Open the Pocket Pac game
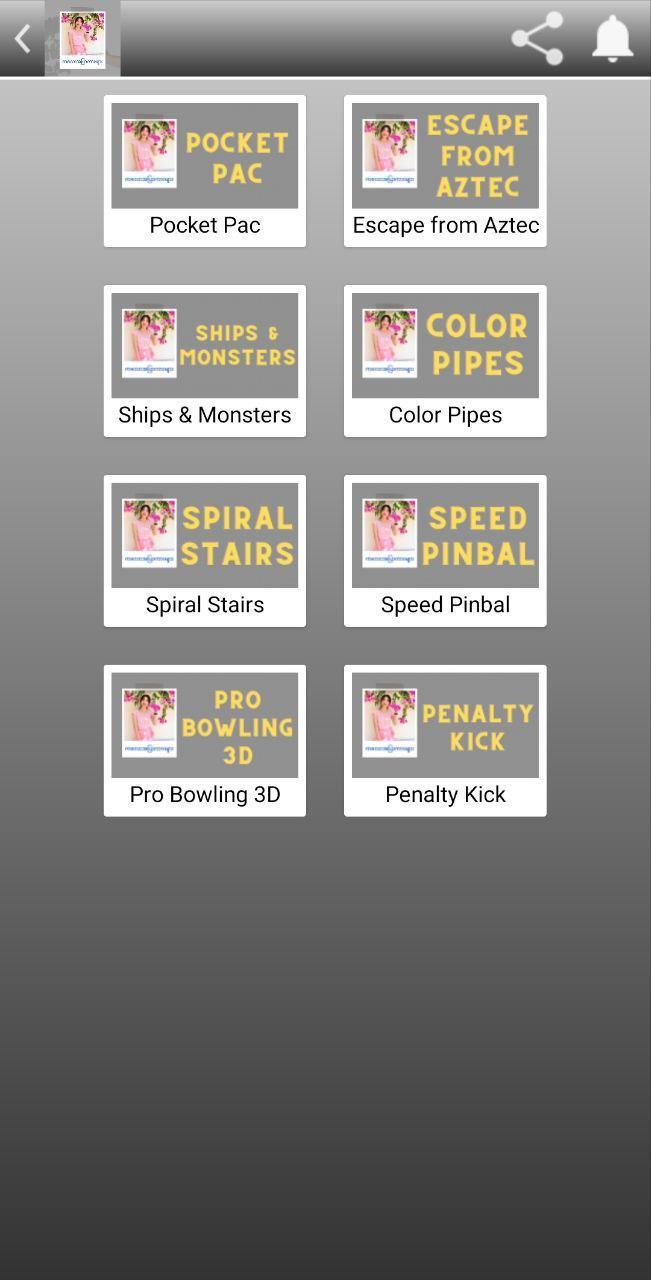 pyautogui.click(x=205, y=171)
